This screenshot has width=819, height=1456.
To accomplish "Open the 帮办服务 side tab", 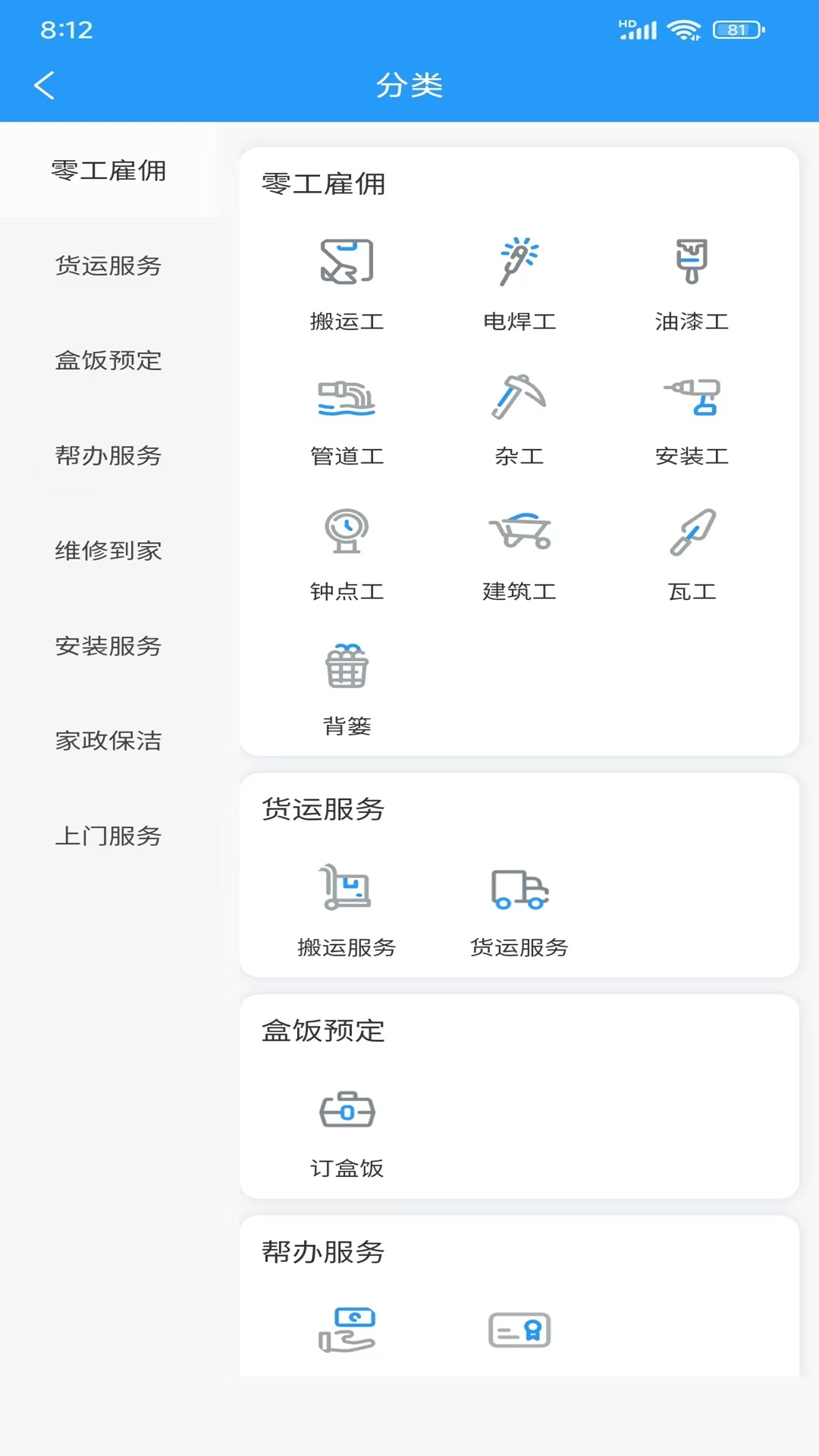I will 108,455.
